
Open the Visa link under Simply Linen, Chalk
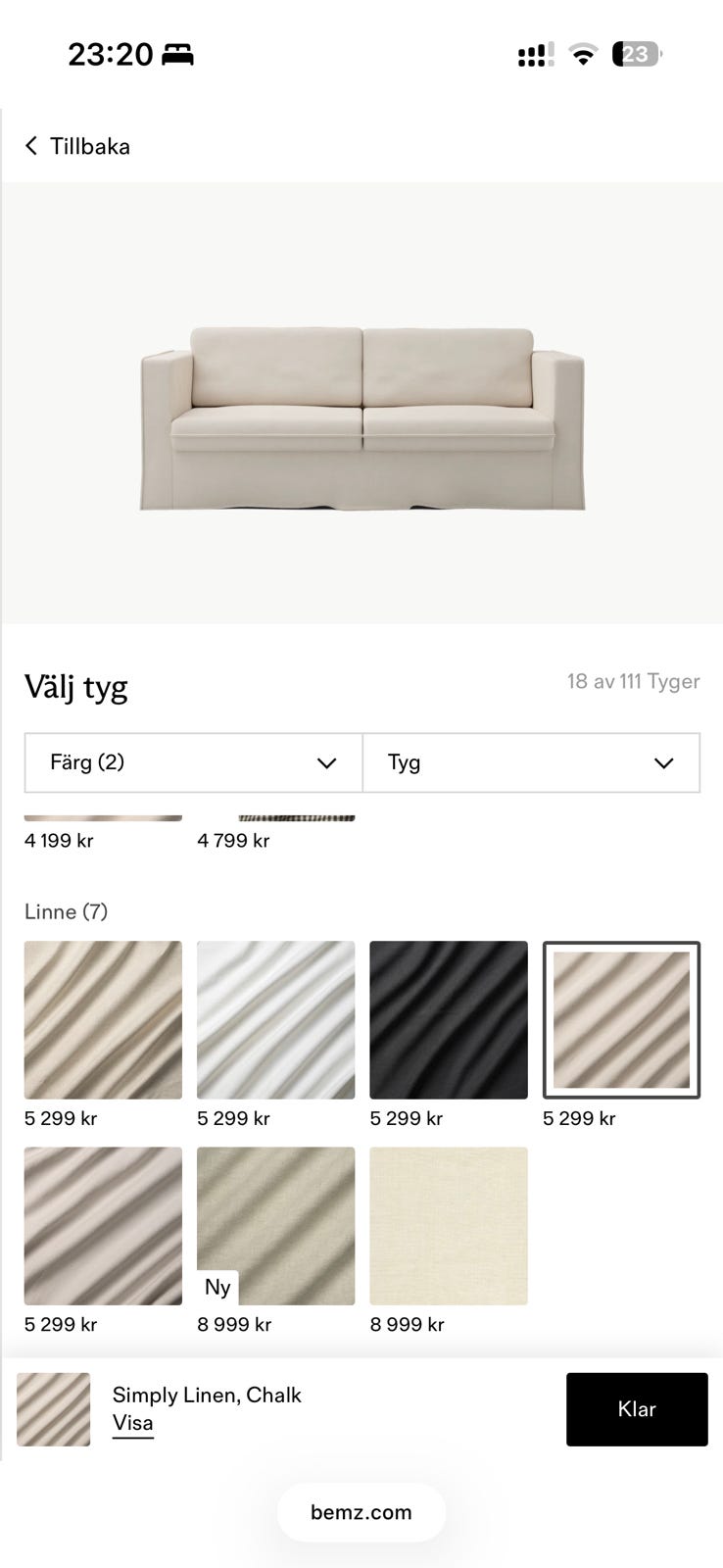pyautogui.click(x=132, y=1422)
